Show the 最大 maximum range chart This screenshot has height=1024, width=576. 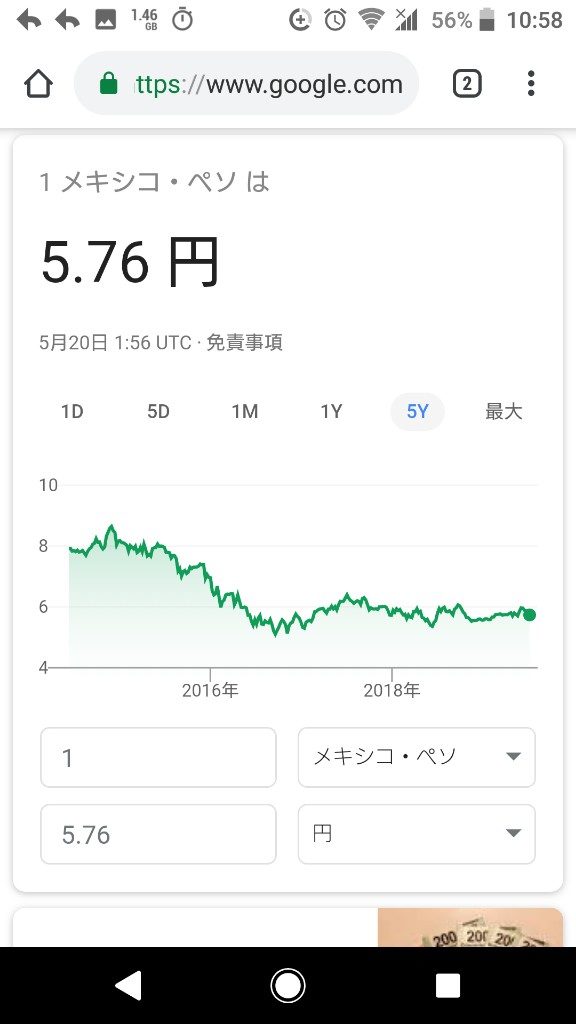(x=504, y=411)
